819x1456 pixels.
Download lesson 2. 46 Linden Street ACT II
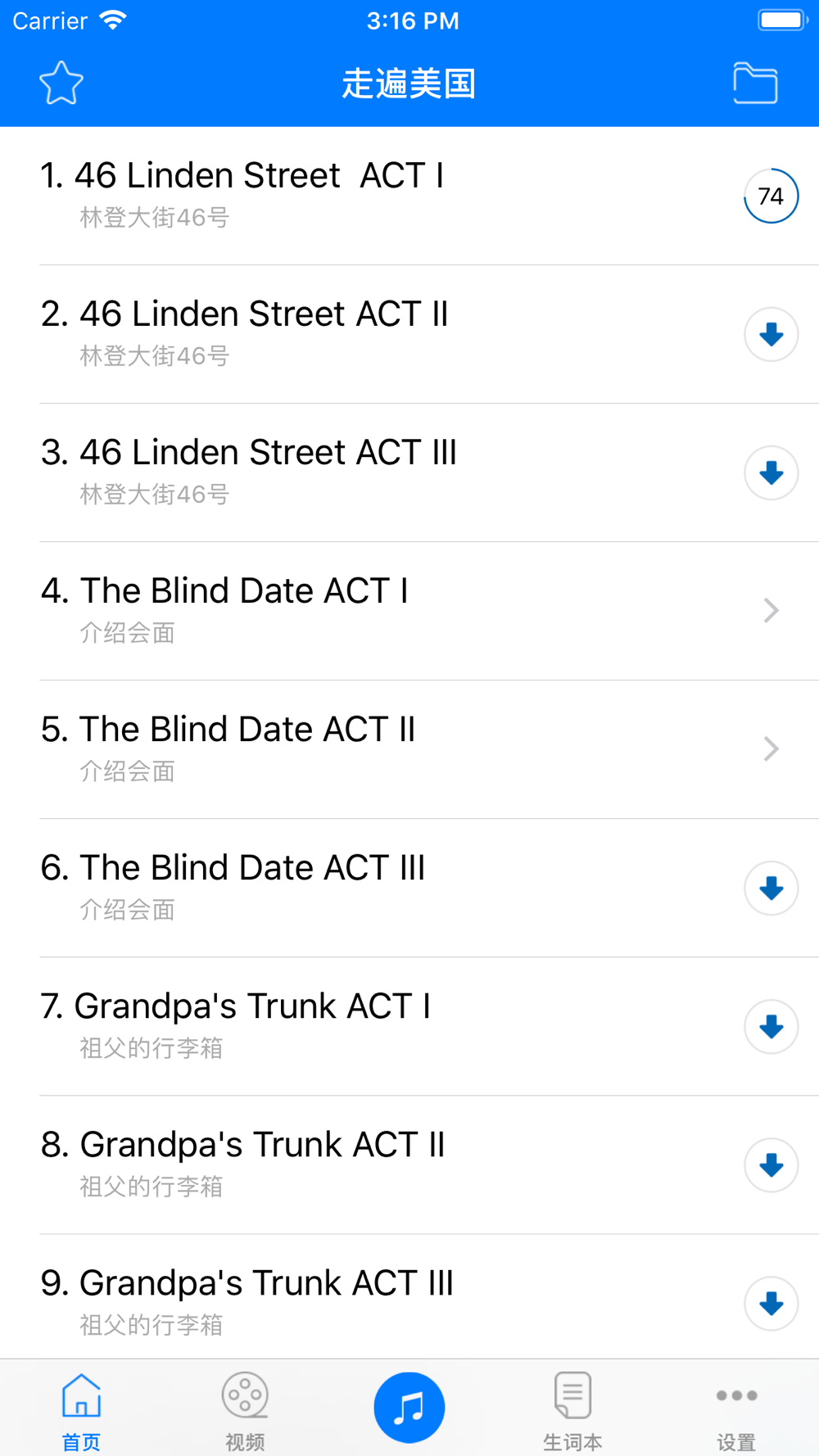(771, 334)
